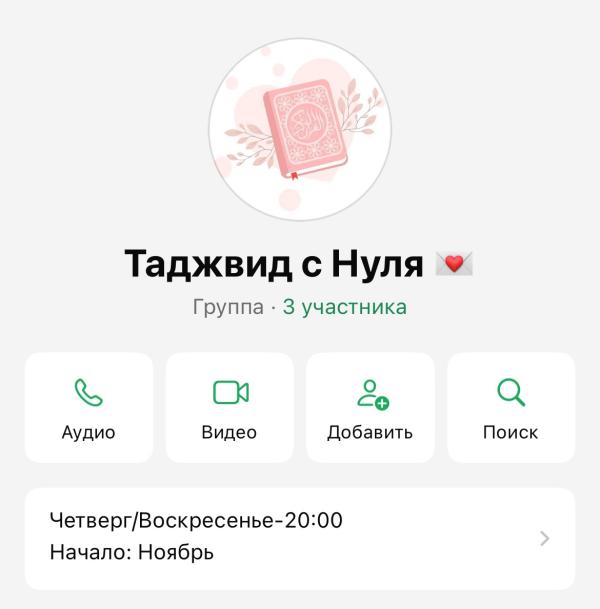
Task: Start a group audio call
Action: coord(89,407)
